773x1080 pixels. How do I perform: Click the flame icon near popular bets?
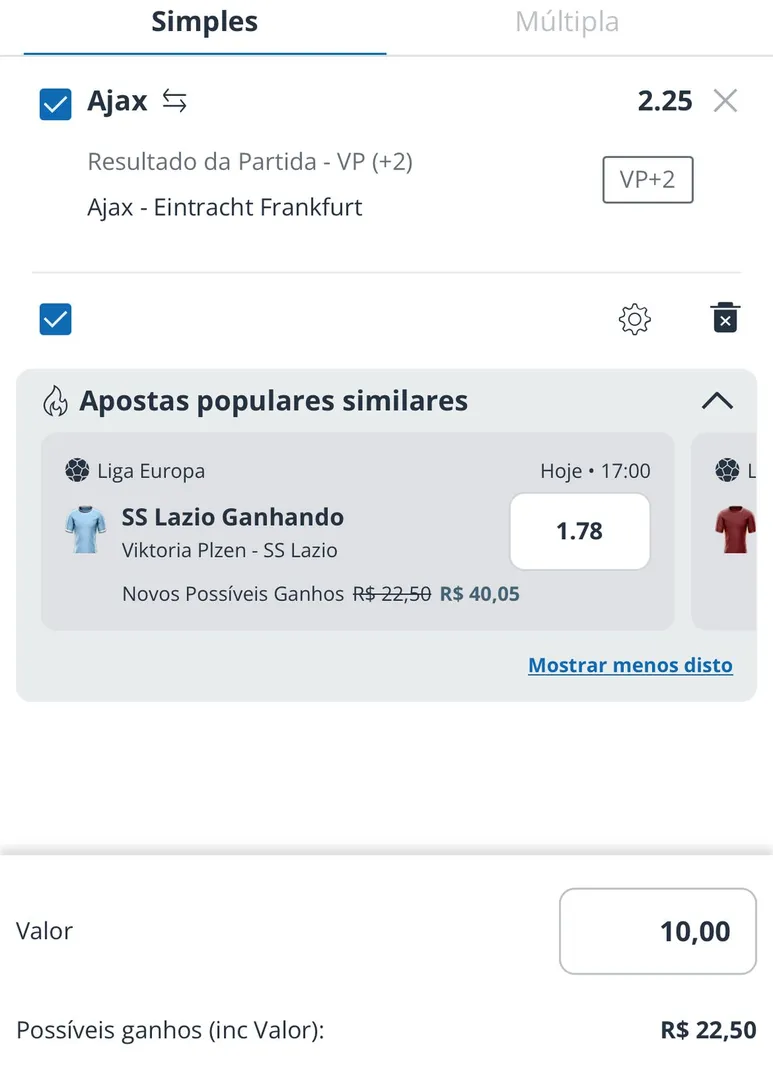click(x=56, y=400)
